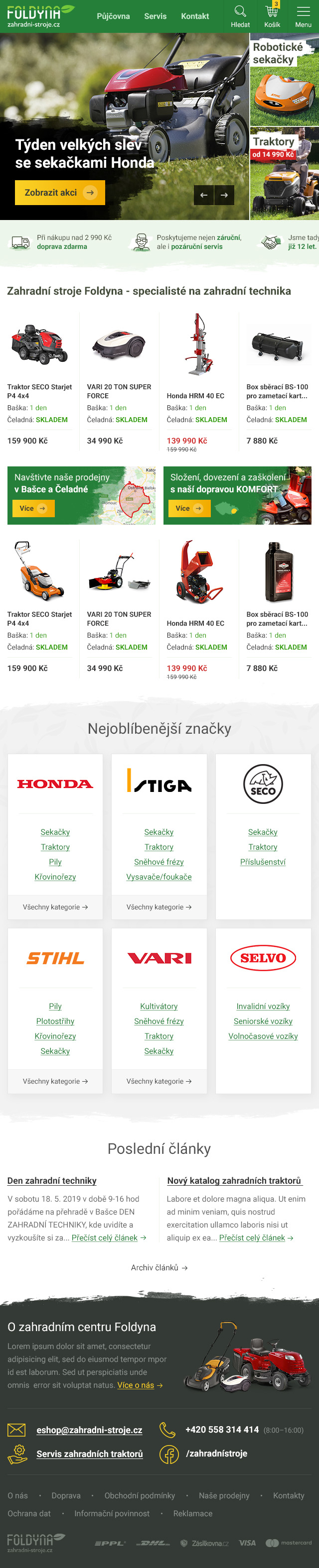
Task: Tap the email eshop@zahradni-stroje.cz
Action: pyautogui.click(x=89, y=1430)
